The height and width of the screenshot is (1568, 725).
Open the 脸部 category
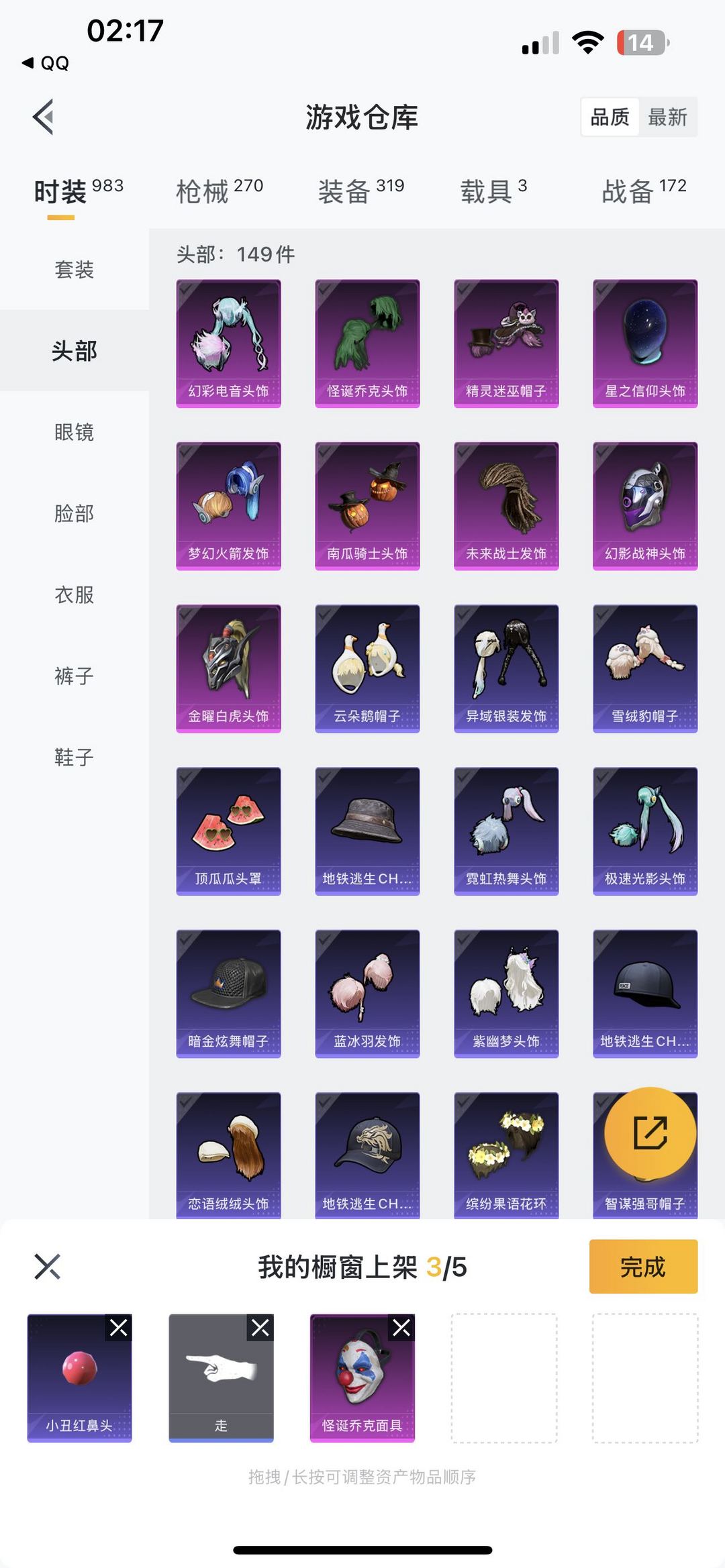click(74, 513)
